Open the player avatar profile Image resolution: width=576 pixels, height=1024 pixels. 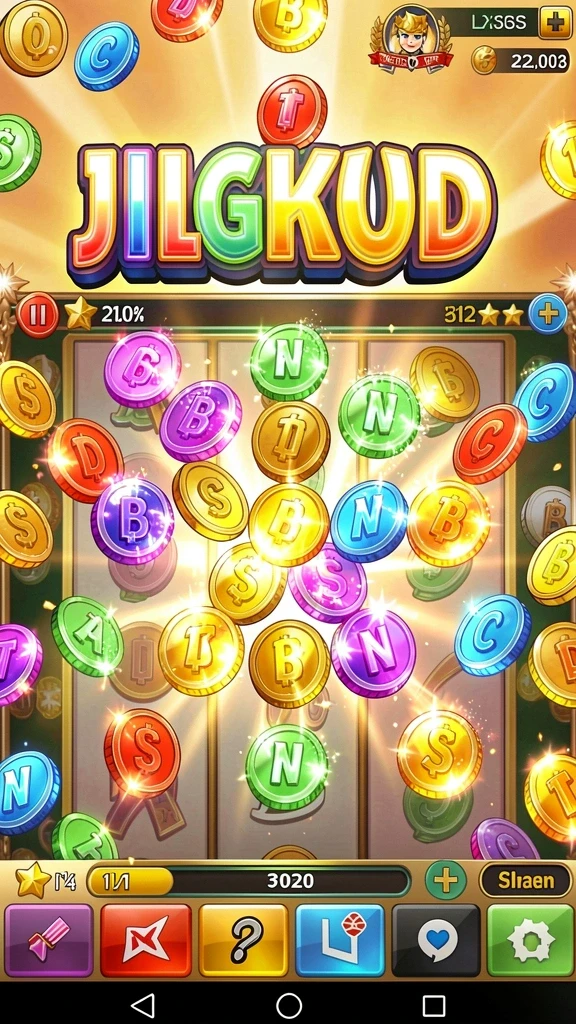coord(411,39)
